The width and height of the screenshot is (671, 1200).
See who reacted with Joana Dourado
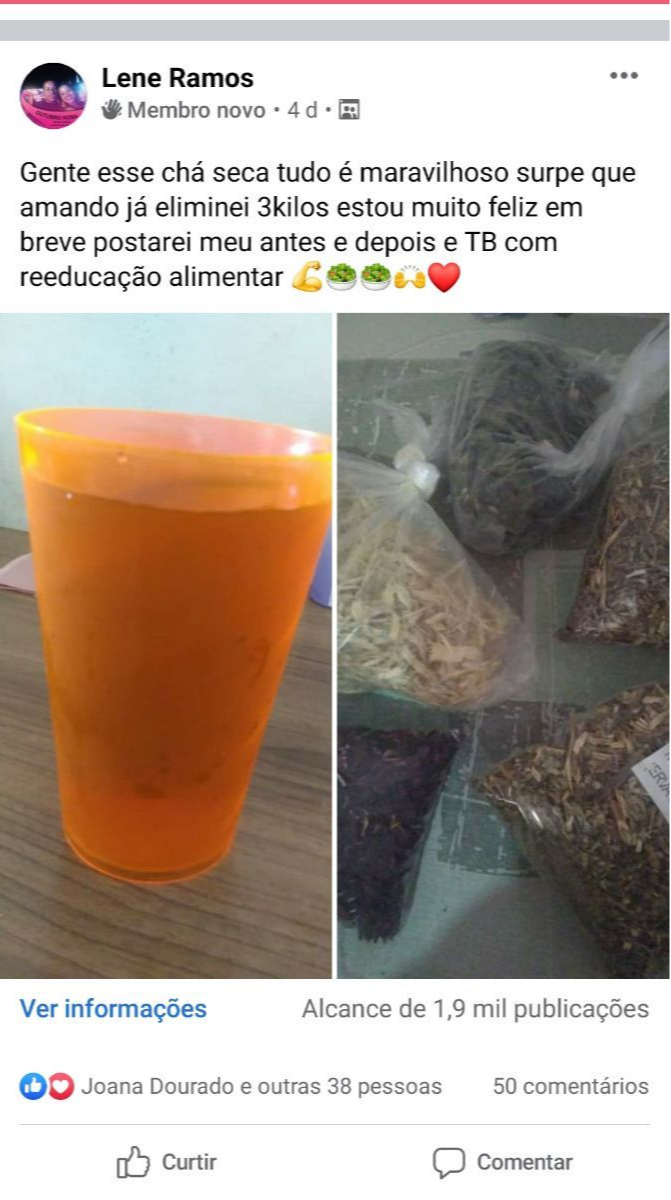[260, 1086]
